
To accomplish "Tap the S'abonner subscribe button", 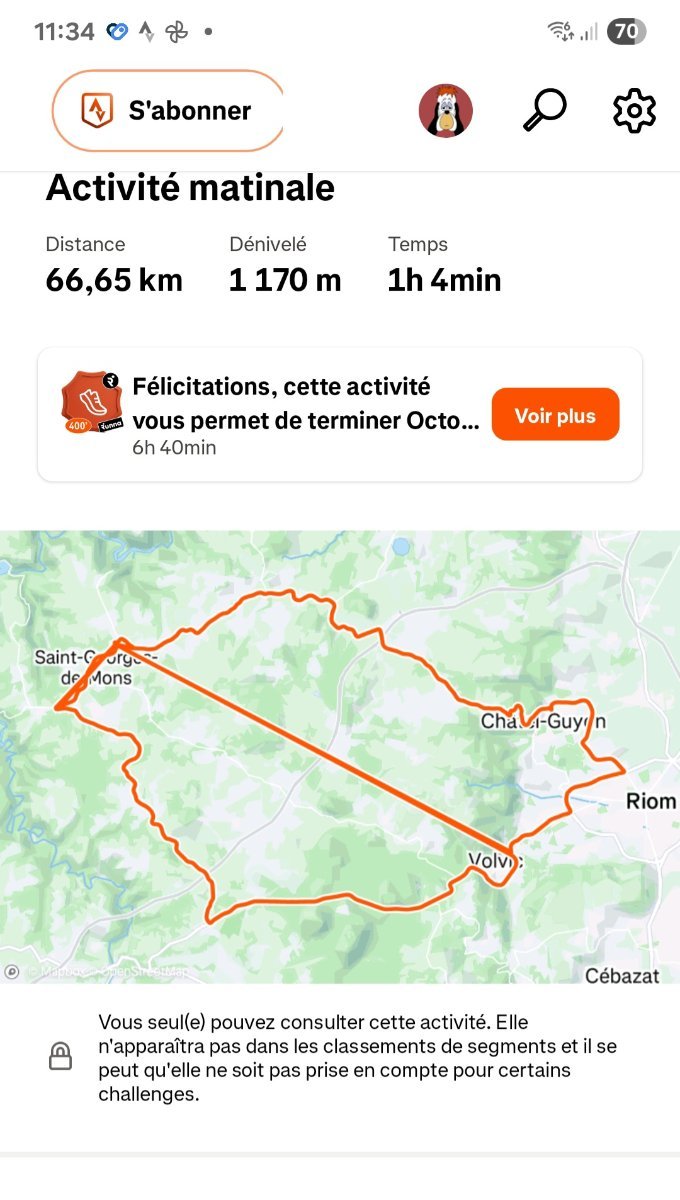I will (168, 111).
